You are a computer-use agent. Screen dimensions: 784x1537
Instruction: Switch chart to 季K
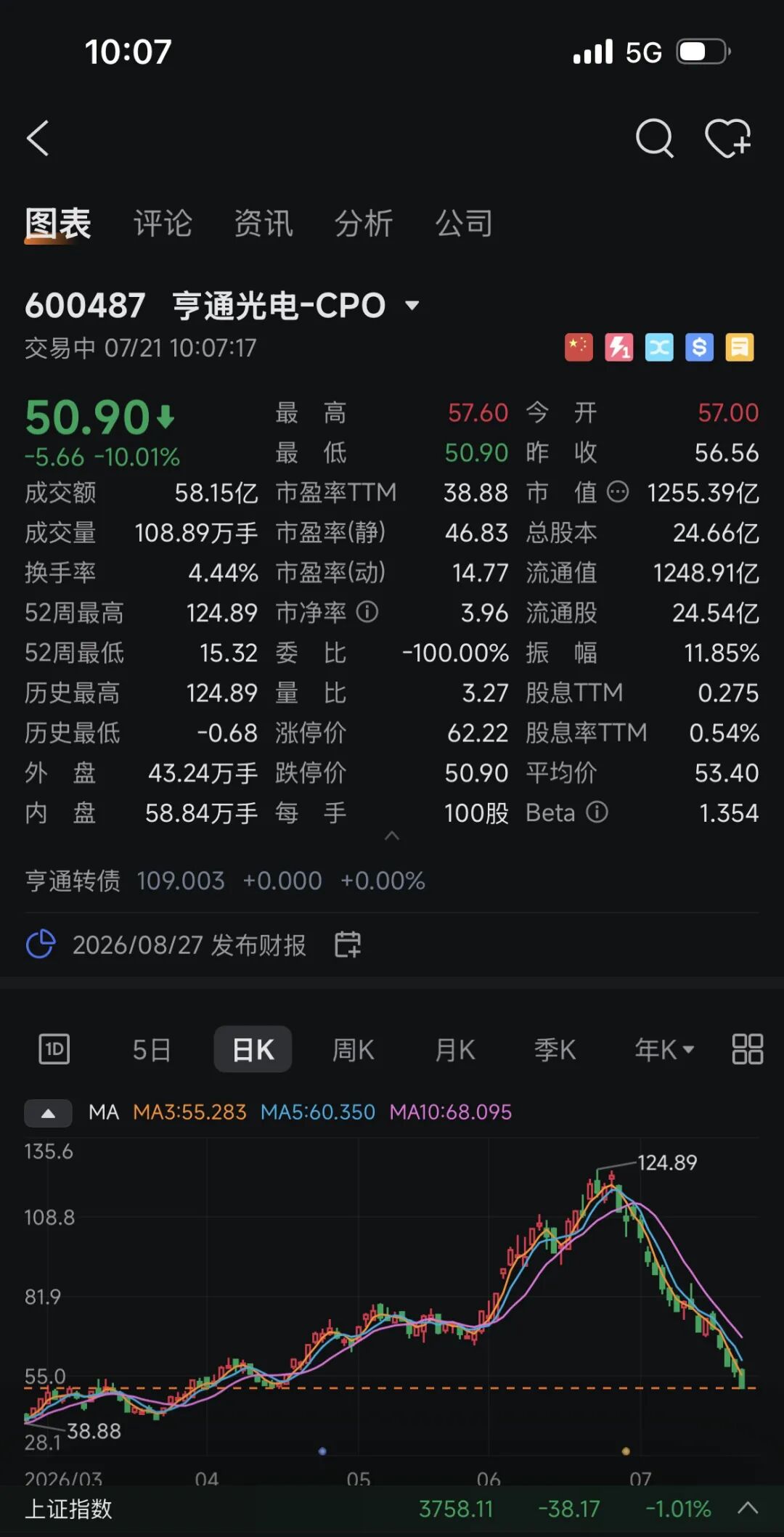tap(555, 1050)
